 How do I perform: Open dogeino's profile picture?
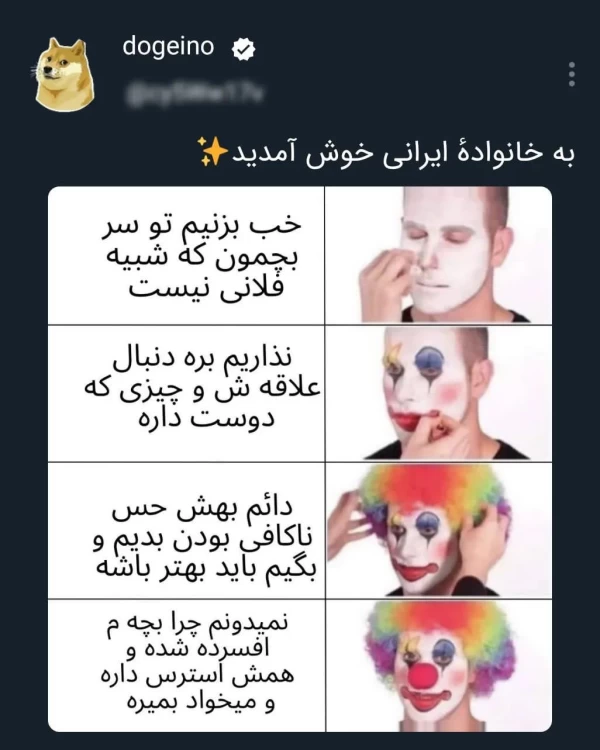pyautogui.click(x=66, y=74)
